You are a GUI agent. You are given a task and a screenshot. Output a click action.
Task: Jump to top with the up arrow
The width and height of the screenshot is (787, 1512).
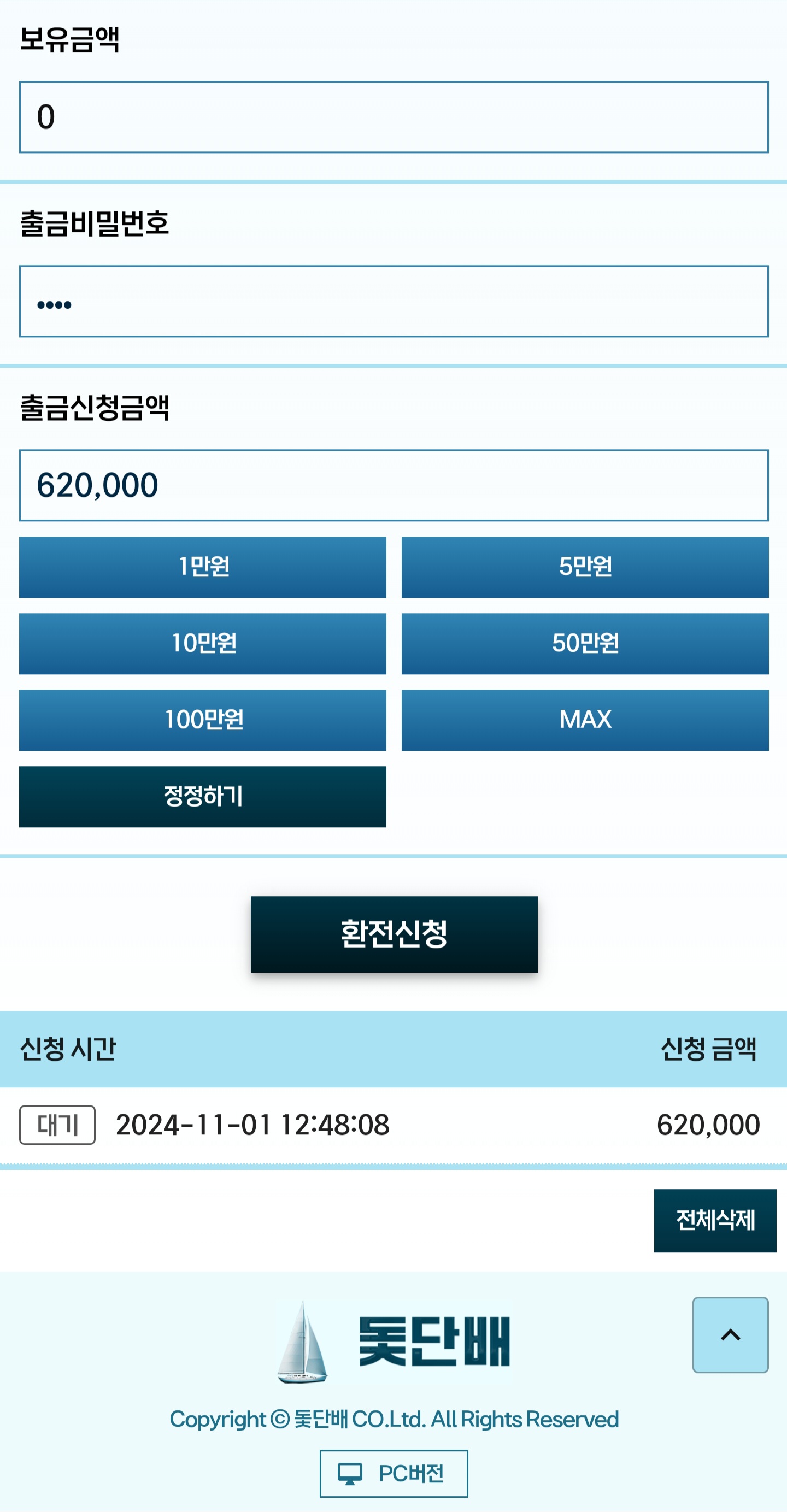tap(730, 1335)
